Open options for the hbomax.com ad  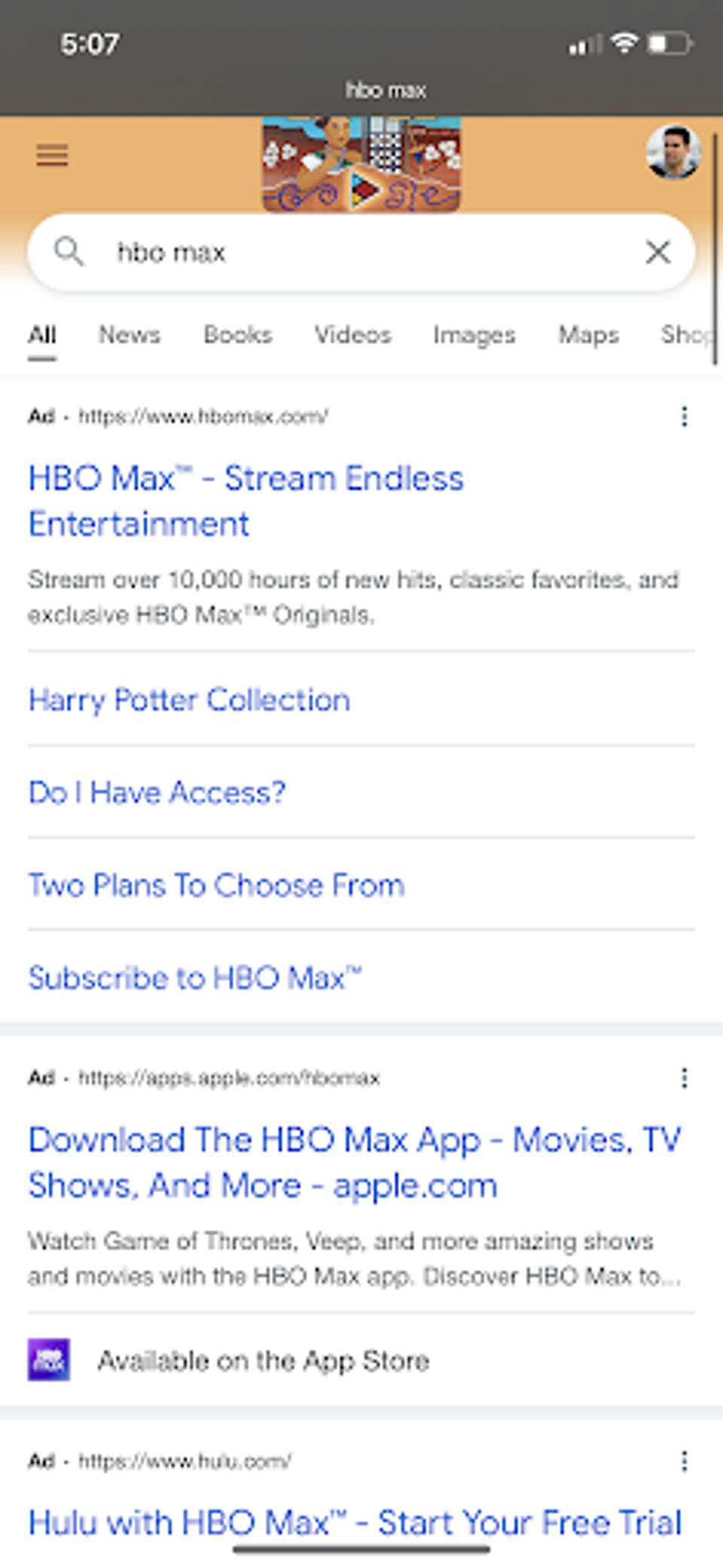tap(684, 416)
